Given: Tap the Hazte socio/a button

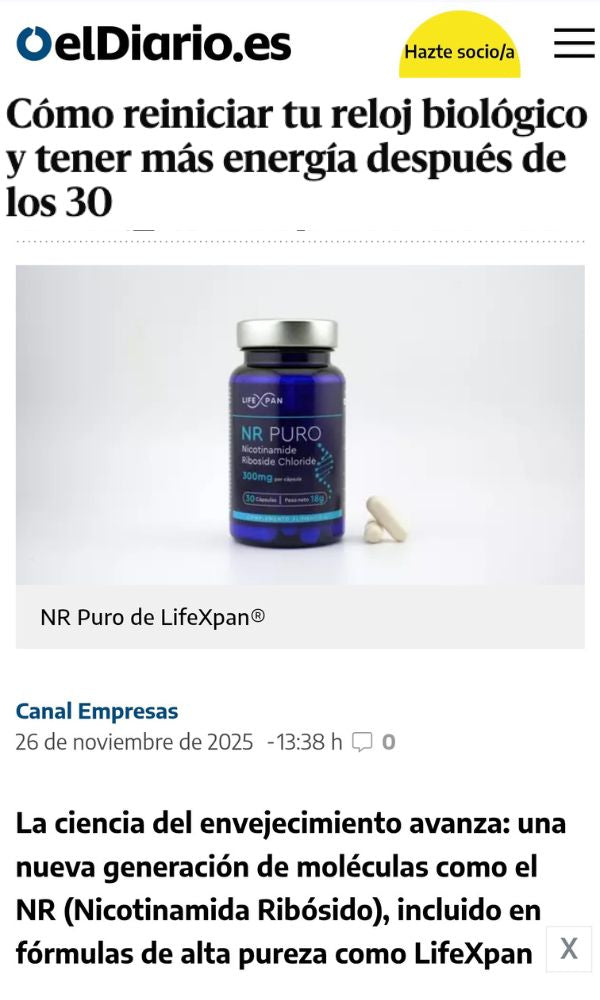Looking at the screenshot, I should click(x=459, y=50).
